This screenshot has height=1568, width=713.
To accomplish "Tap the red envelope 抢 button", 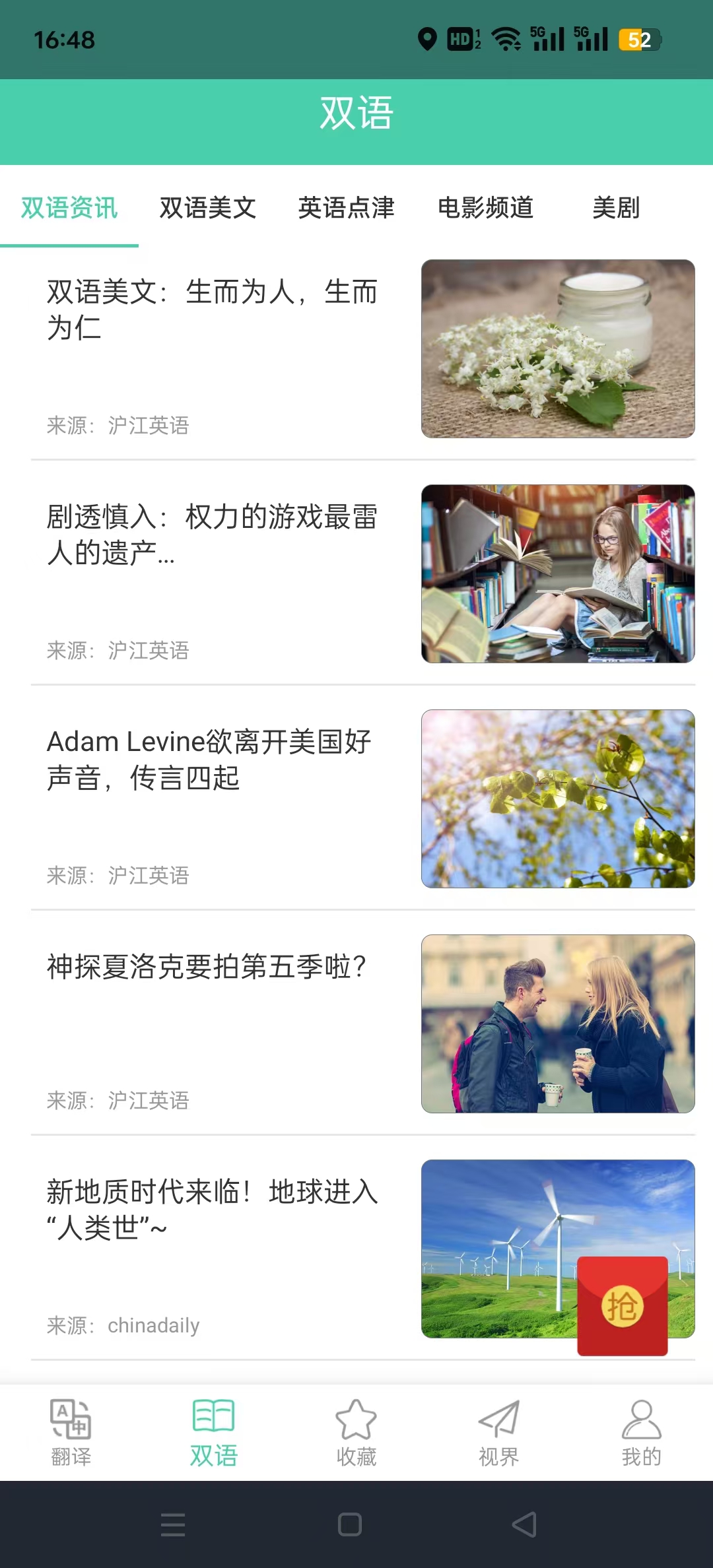I will (623, 1306).
